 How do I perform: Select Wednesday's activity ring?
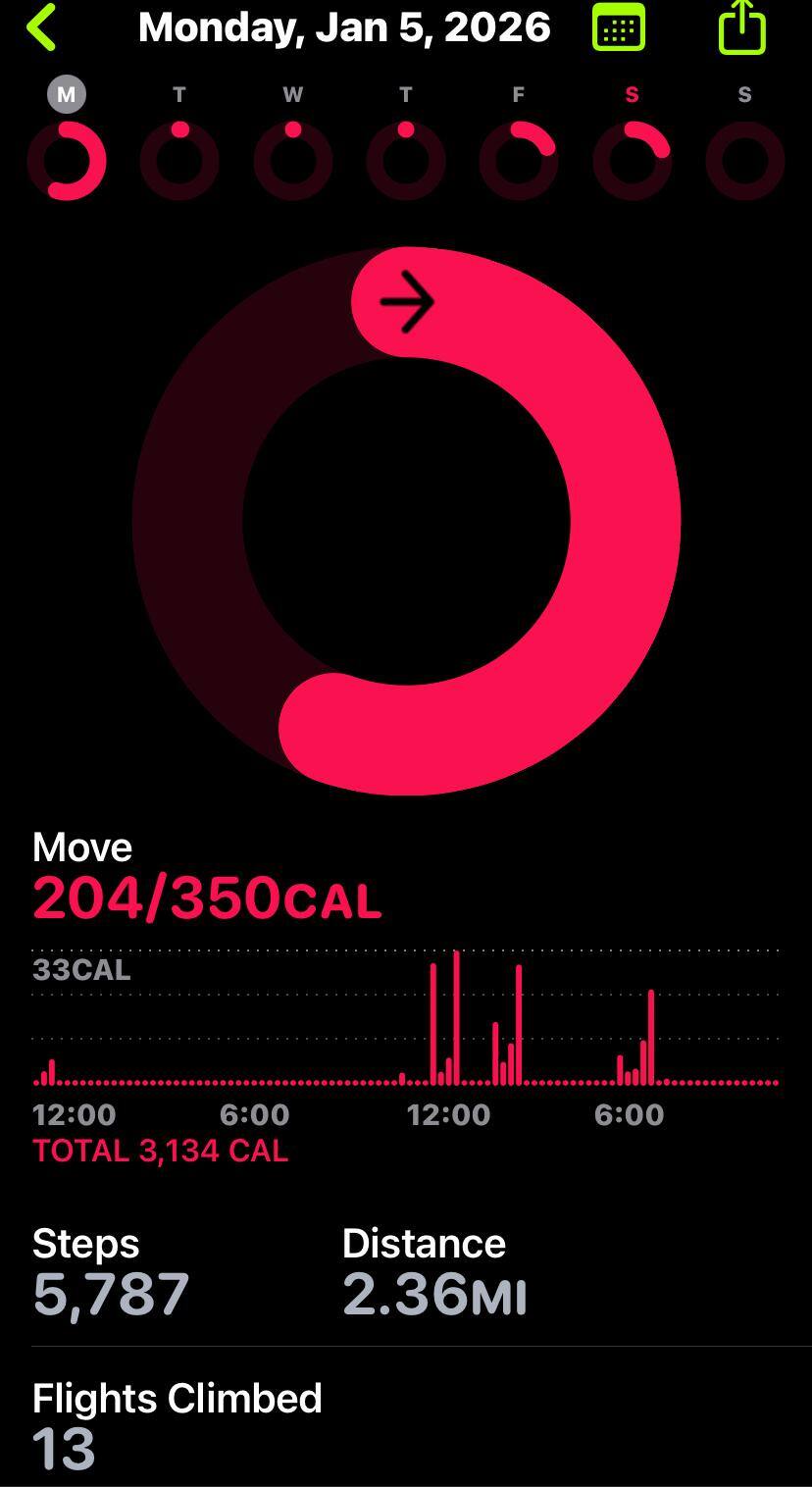(292, 160)
